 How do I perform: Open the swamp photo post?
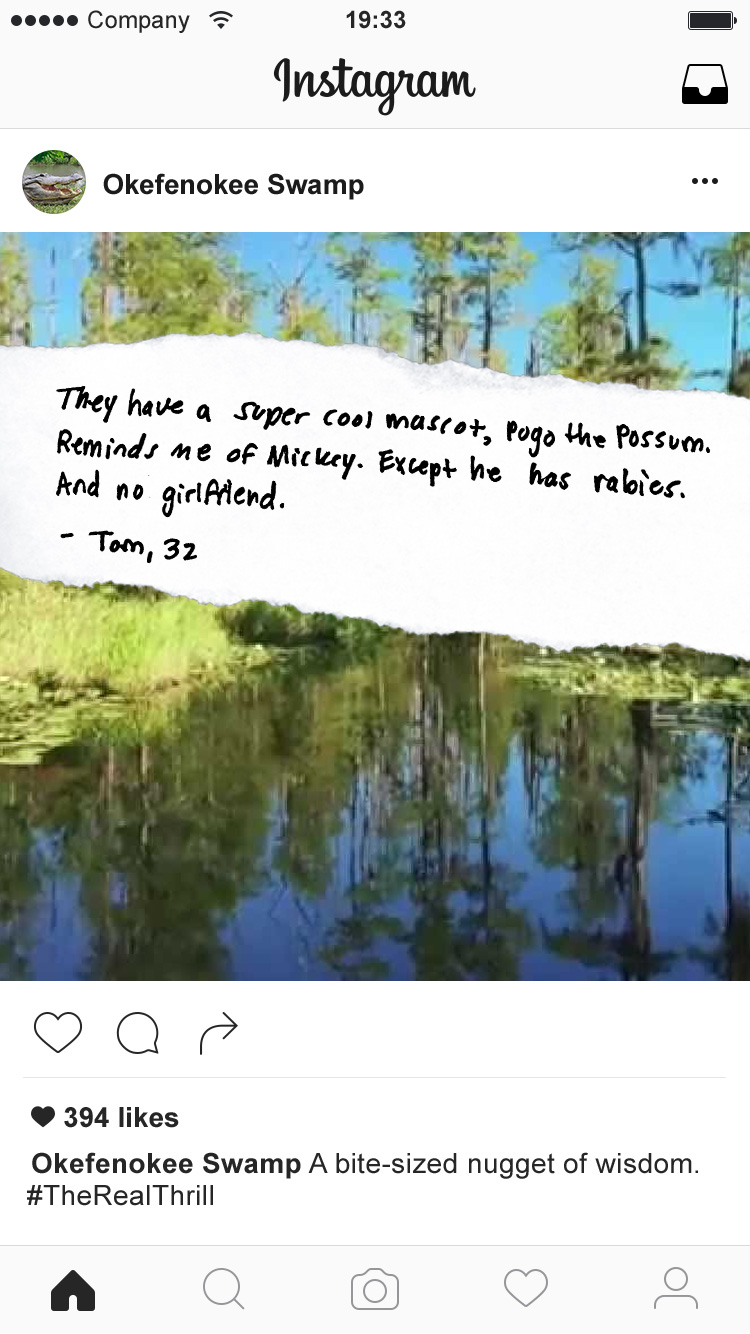[x=375, y=606]
